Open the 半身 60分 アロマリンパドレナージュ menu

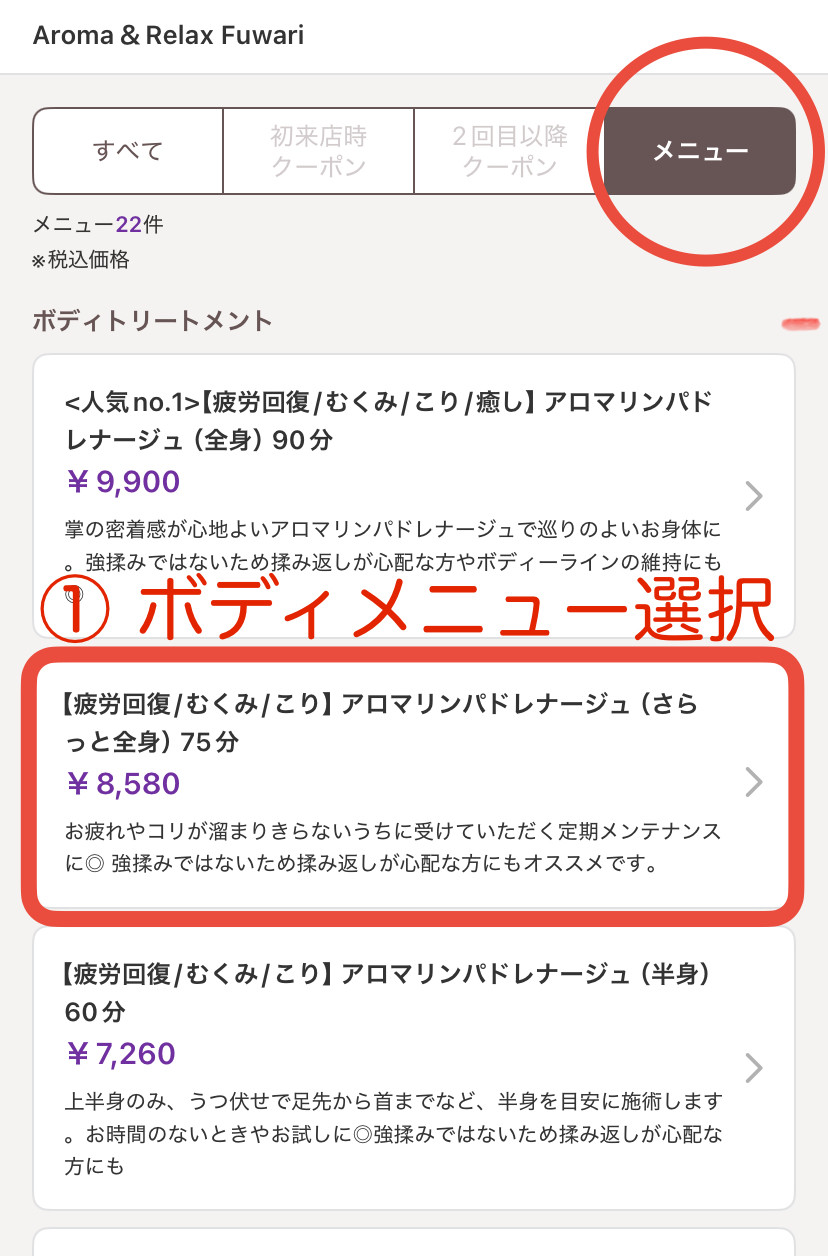click(413, 1066)
